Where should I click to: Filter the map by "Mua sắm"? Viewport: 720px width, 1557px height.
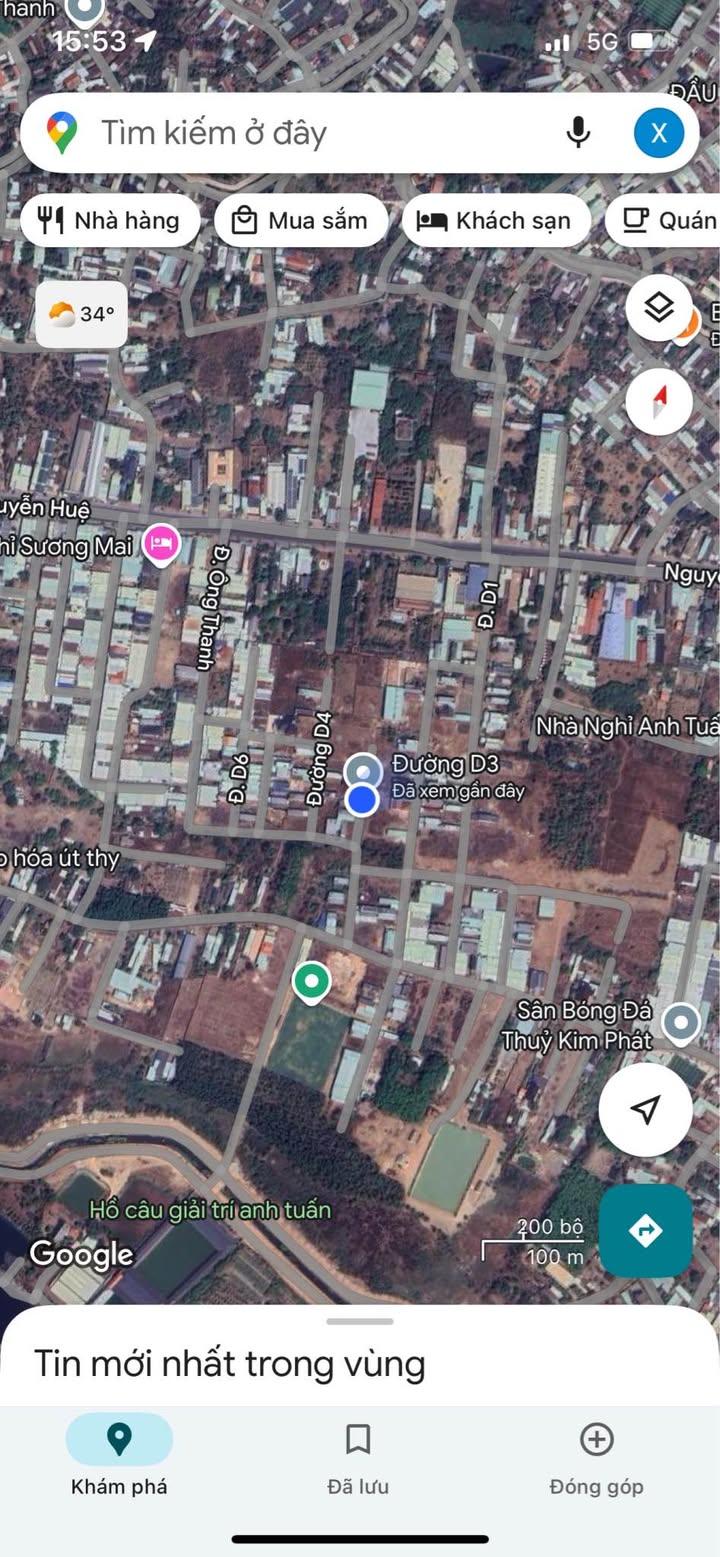[301, 221]
